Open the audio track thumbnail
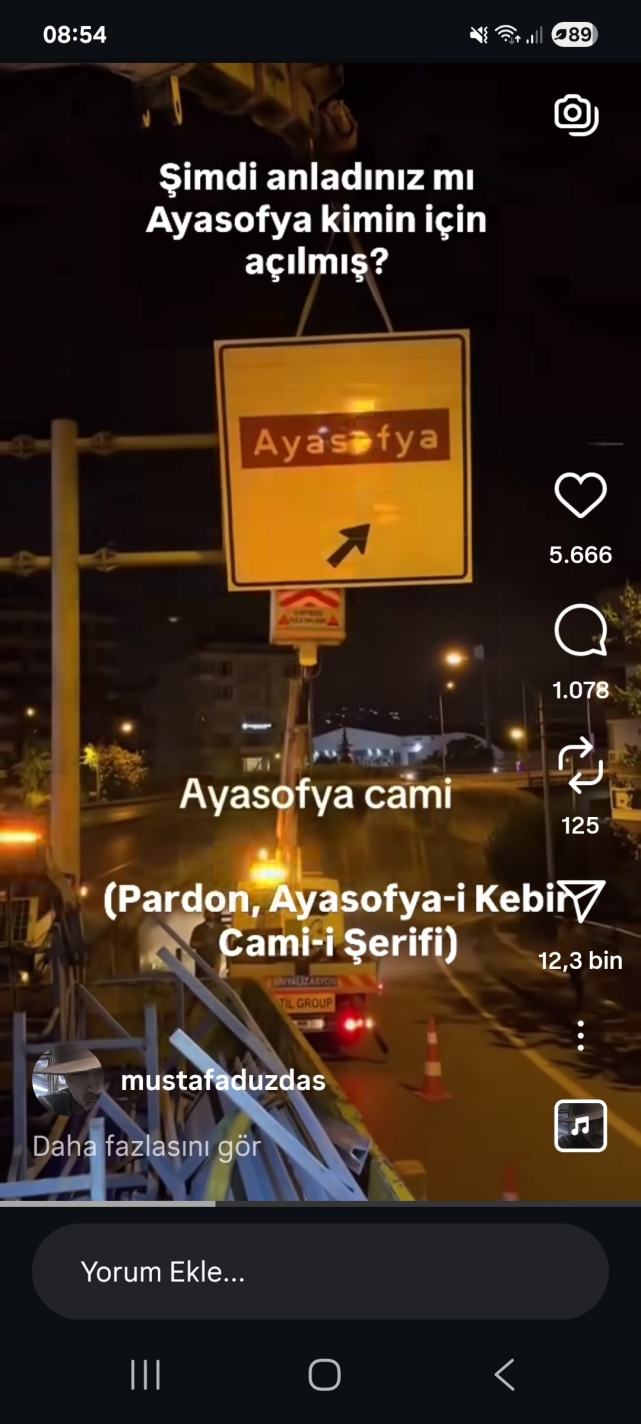The width and height of the screenshot is (641, 1424). click(581, 1126)
